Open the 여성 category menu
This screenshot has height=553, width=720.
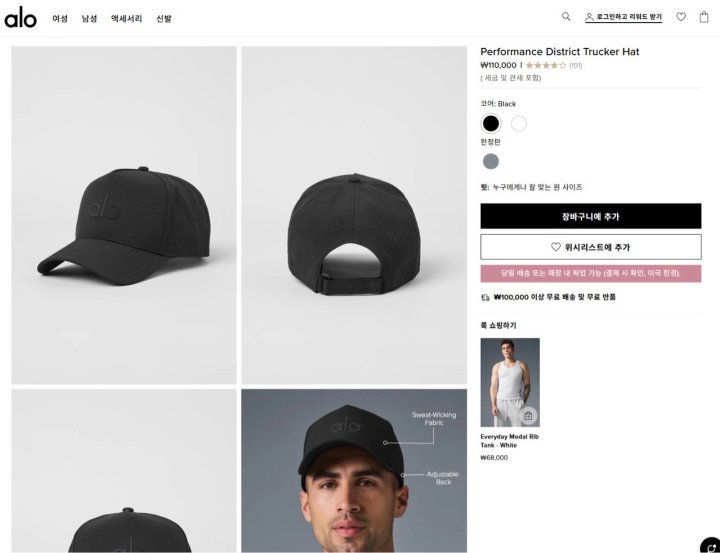(x=60, y=18)
